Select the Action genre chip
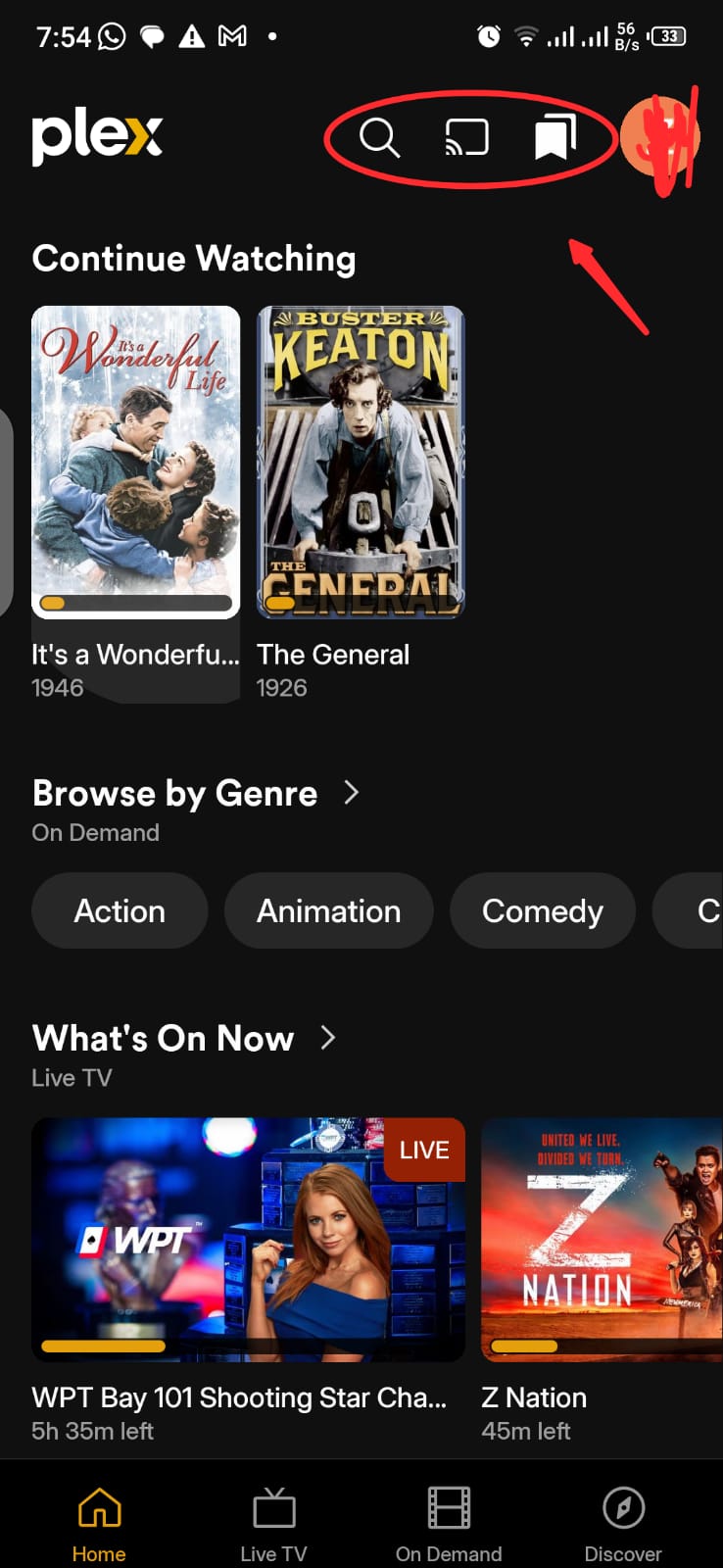The height and width of the screenshot is (1568, 723). click(120, 910)
